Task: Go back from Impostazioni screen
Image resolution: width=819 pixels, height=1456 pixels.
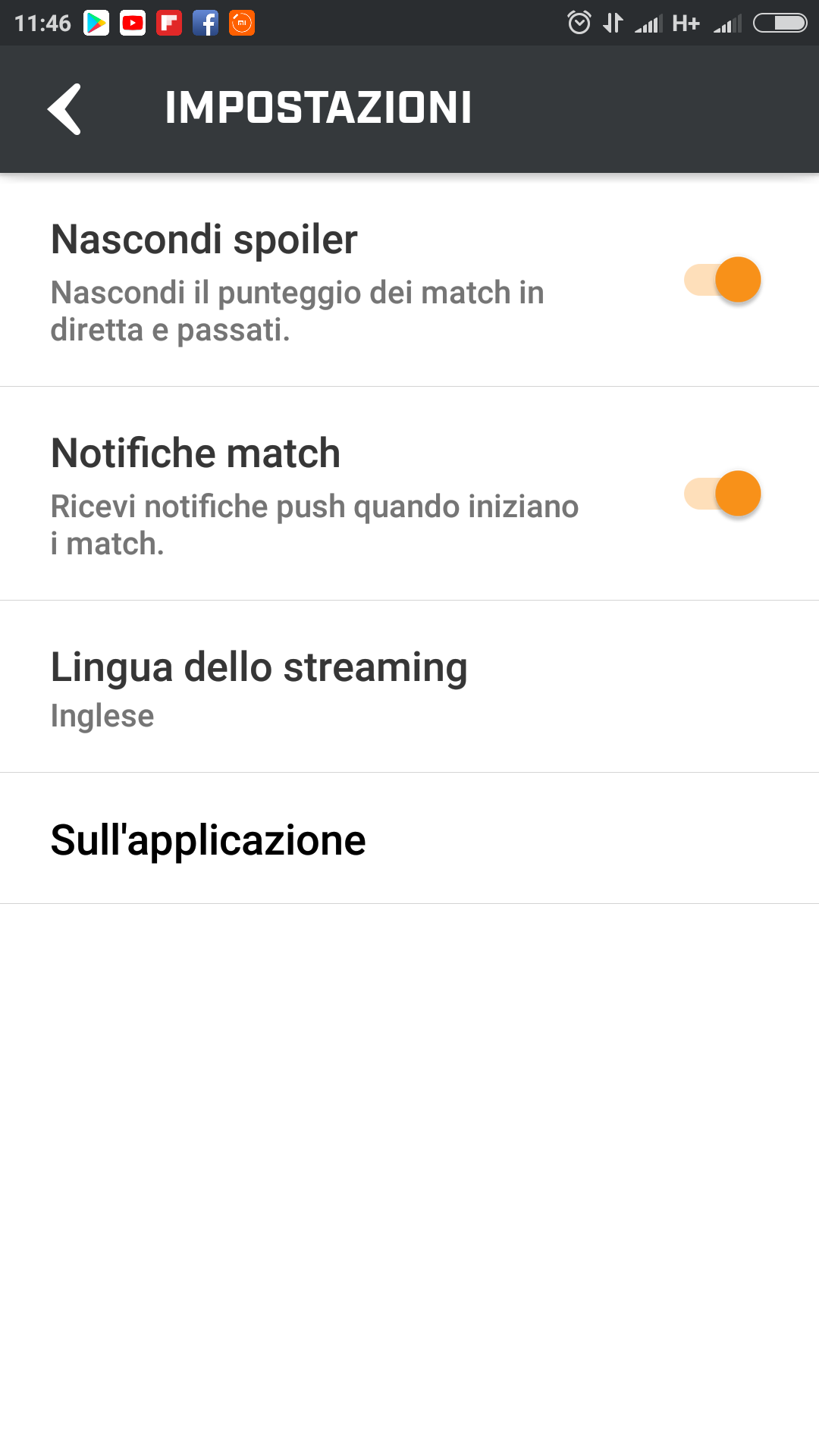Action: 64,109
